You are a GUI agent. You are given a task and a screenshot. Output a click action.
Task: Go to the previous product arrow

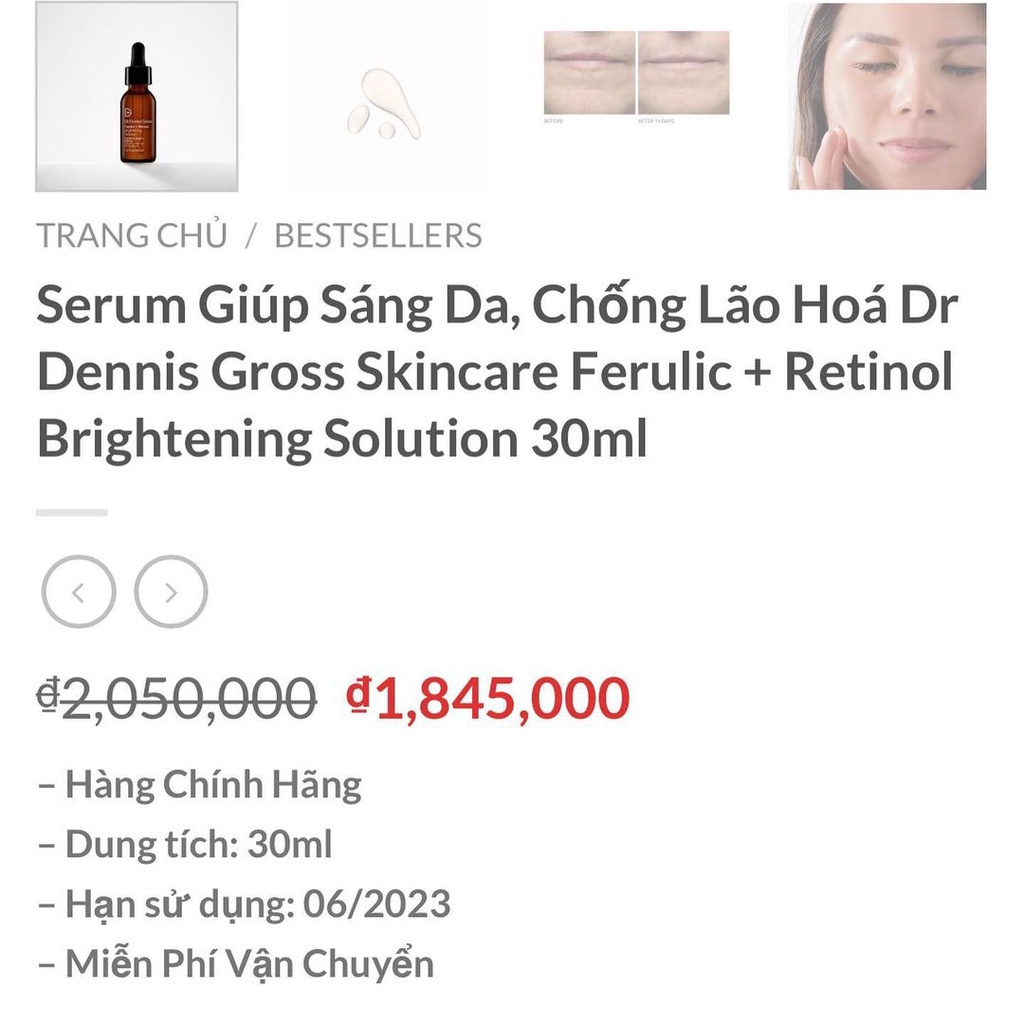78,592
